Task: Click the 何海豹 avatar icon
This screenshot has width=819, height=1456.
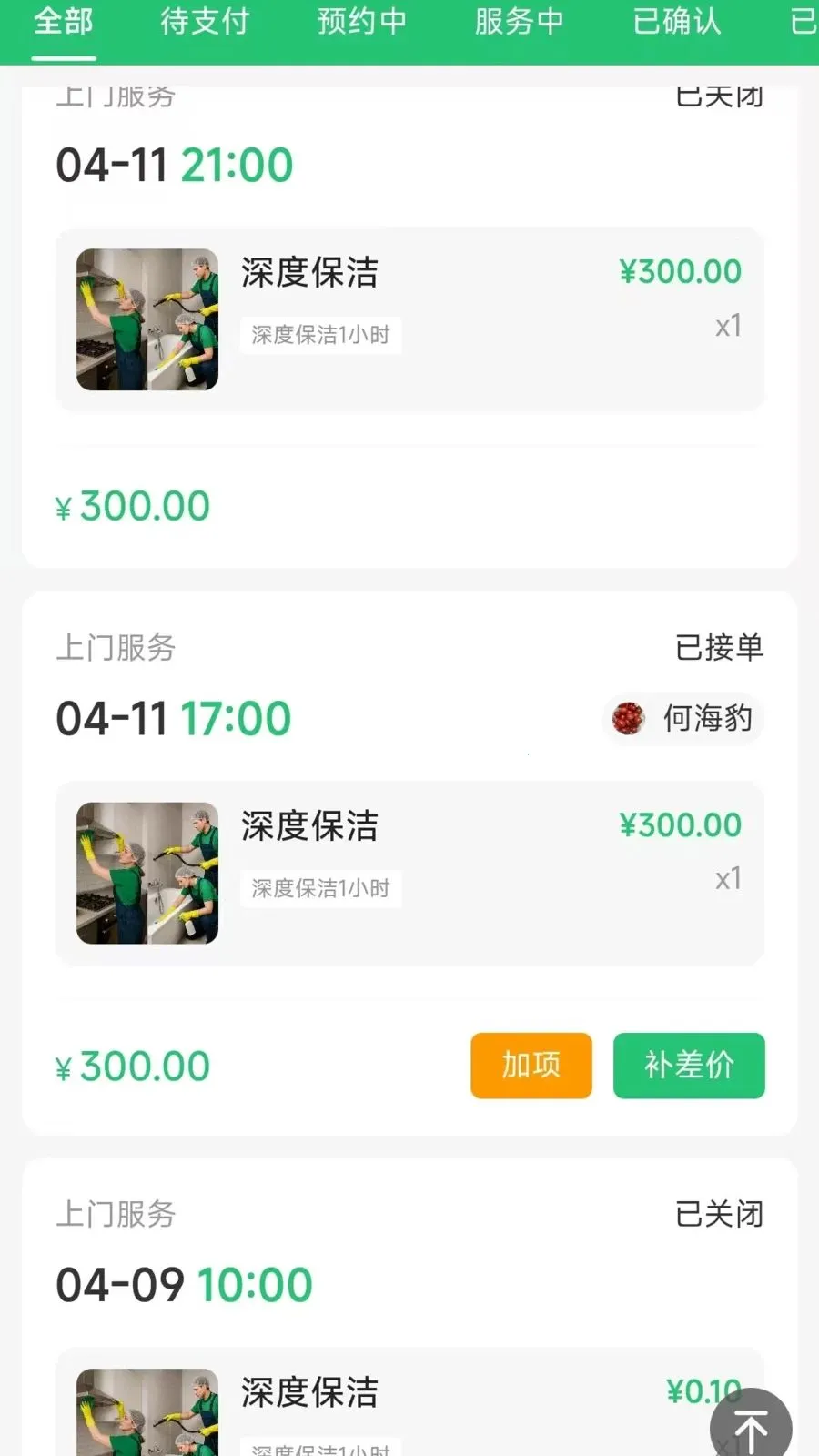Action: coord(626,719)
